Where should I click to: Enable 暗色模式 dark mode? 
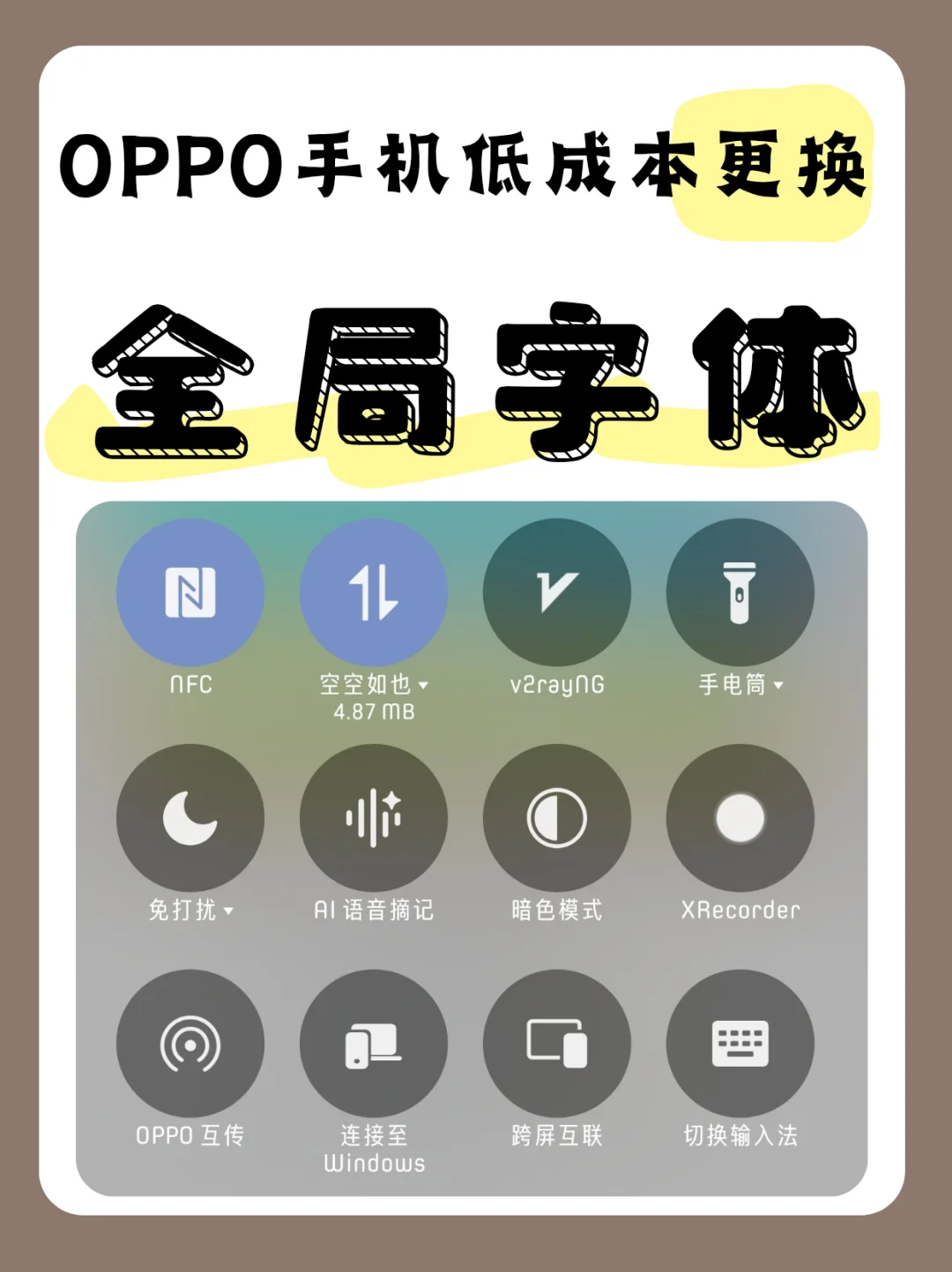click(556, 818)
